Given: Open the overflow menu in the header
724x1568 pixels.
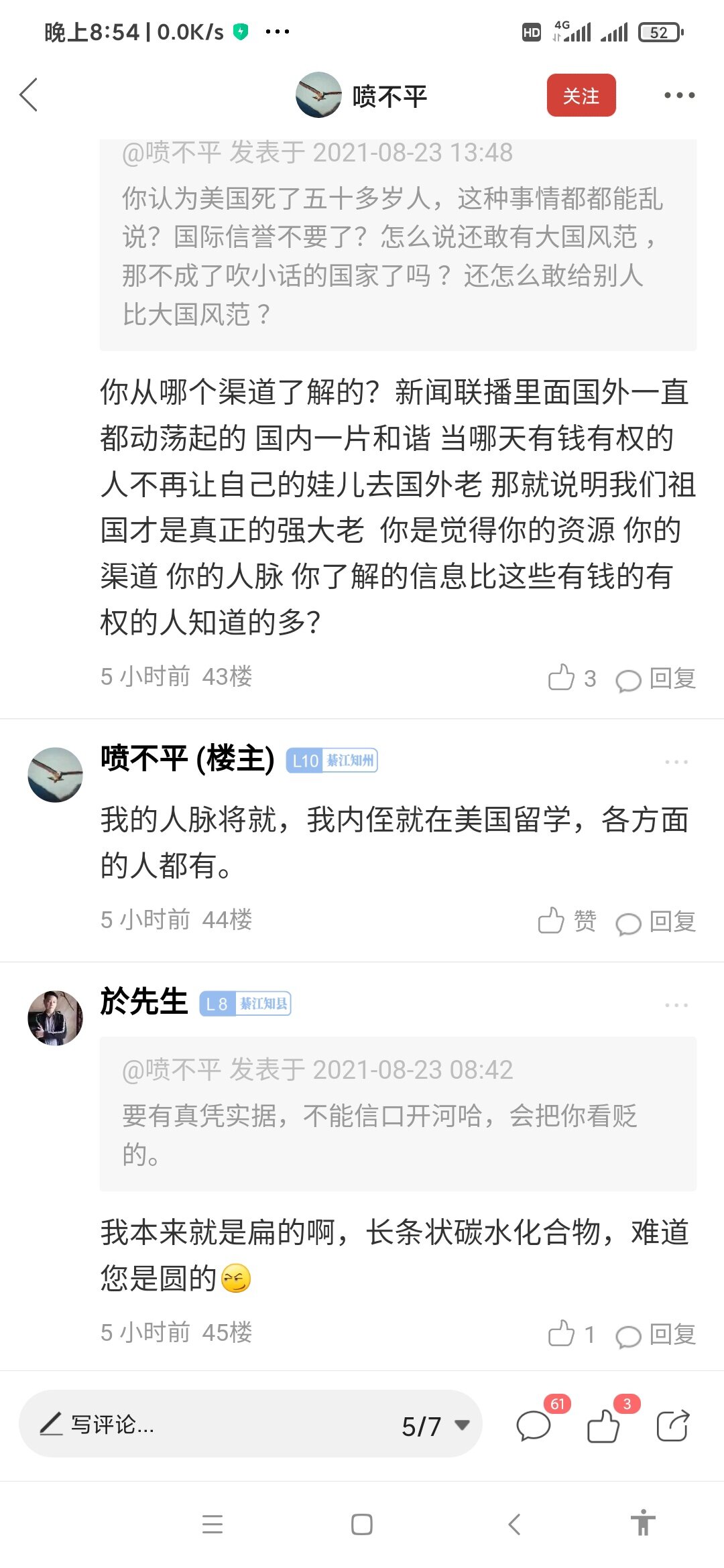Looking at the screenshot, I should pyautogui.click(x=678, y=96).
